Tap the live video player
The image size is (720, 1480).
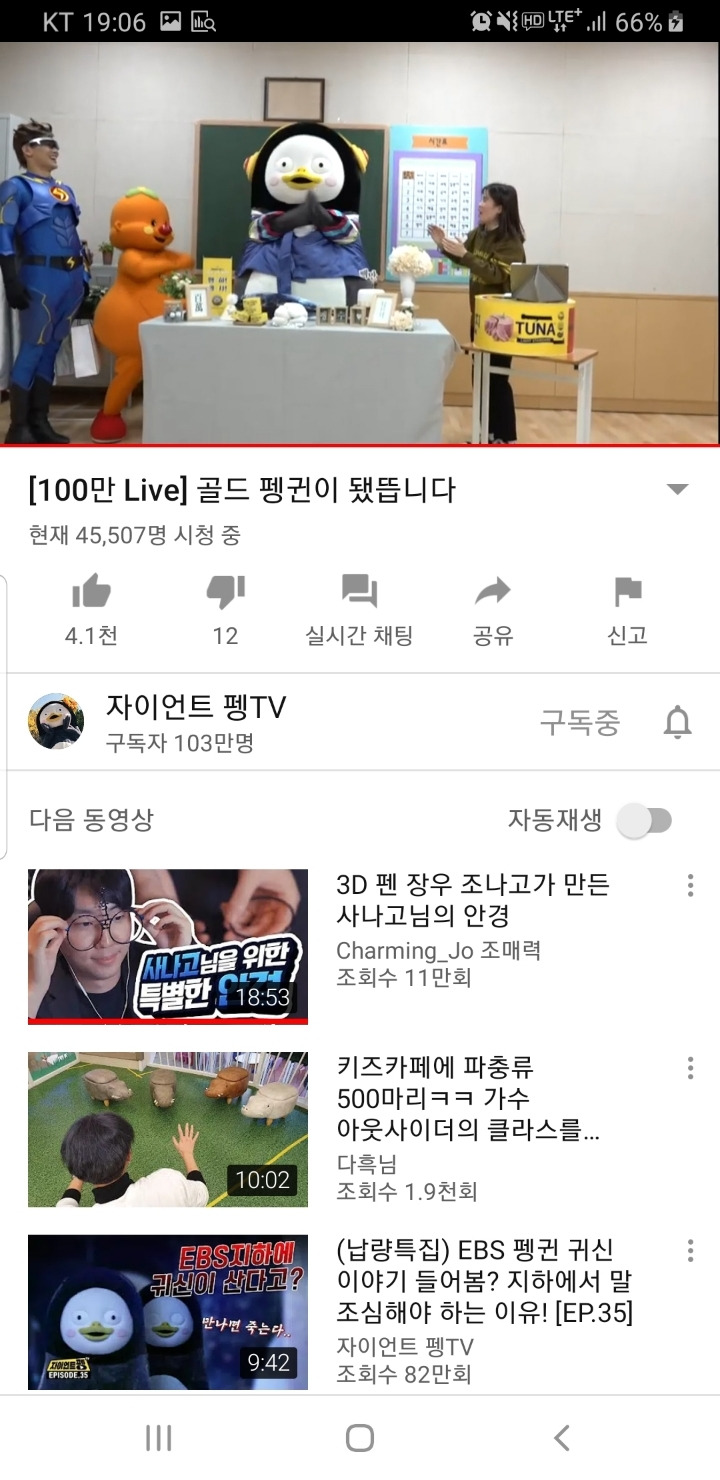360,243
